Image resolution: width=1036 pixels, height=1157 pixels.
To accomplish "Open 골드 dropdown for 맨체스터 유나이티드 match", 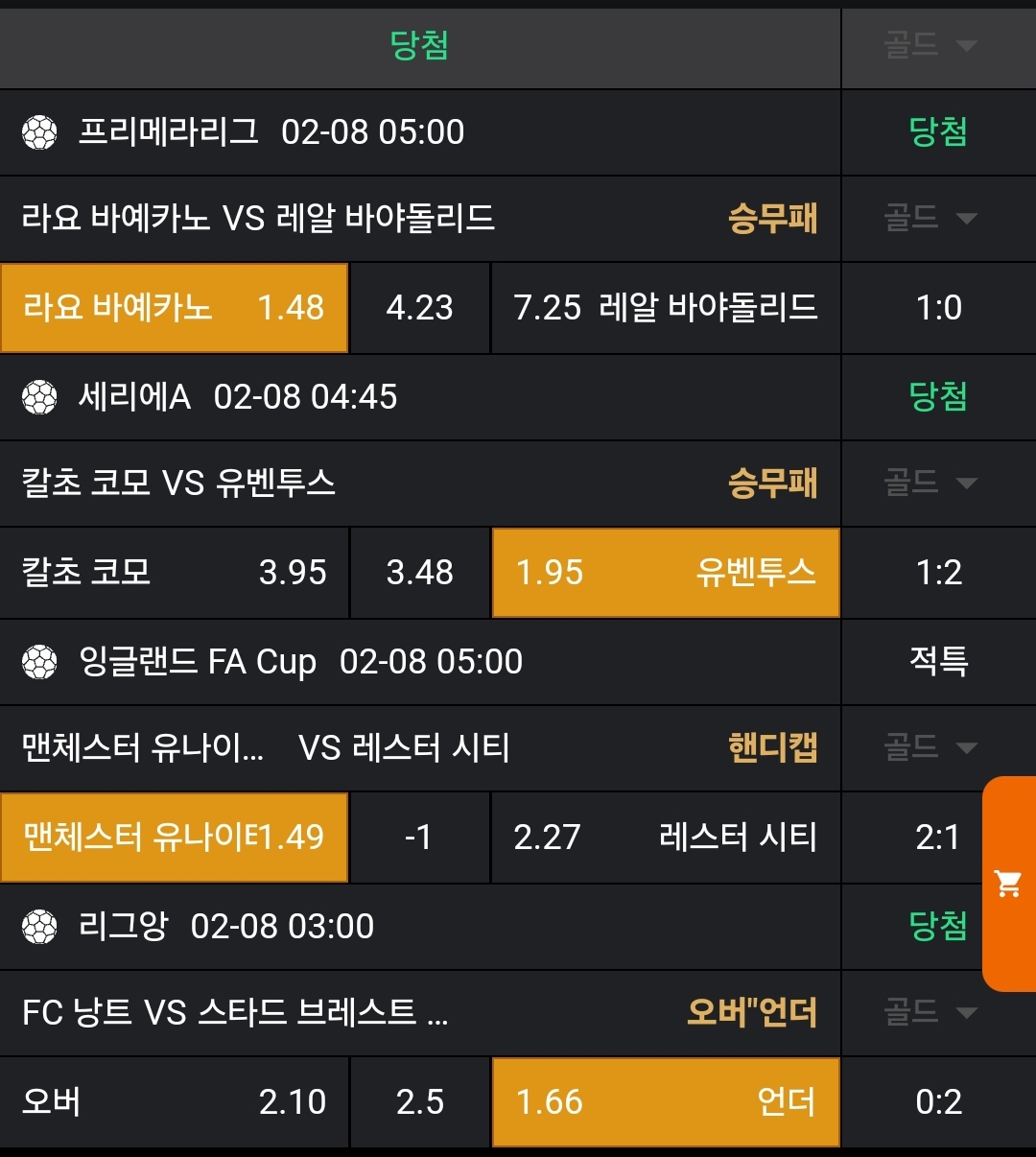I will [930, 747].
